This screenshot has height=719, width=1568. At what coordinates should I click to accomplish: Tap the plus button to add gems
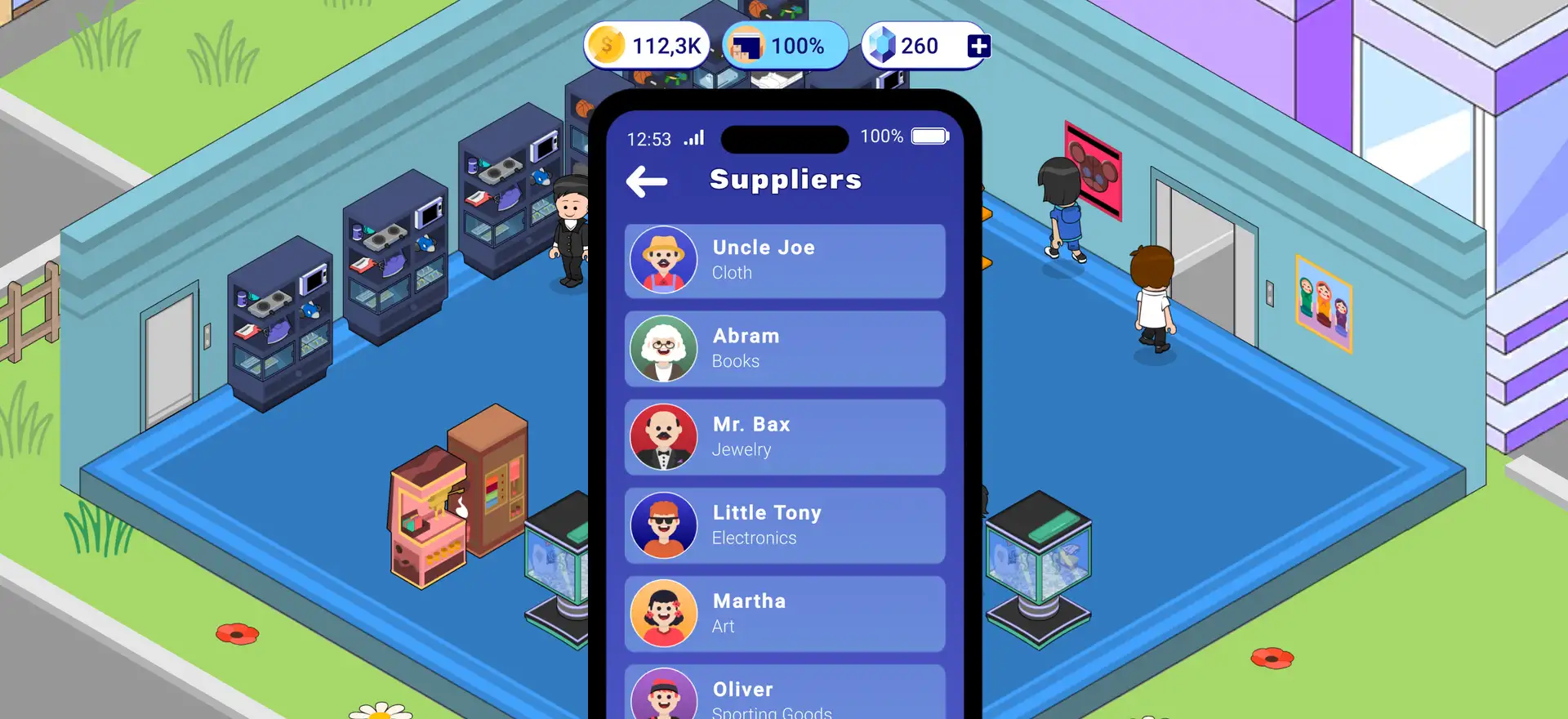pos(978,47)
